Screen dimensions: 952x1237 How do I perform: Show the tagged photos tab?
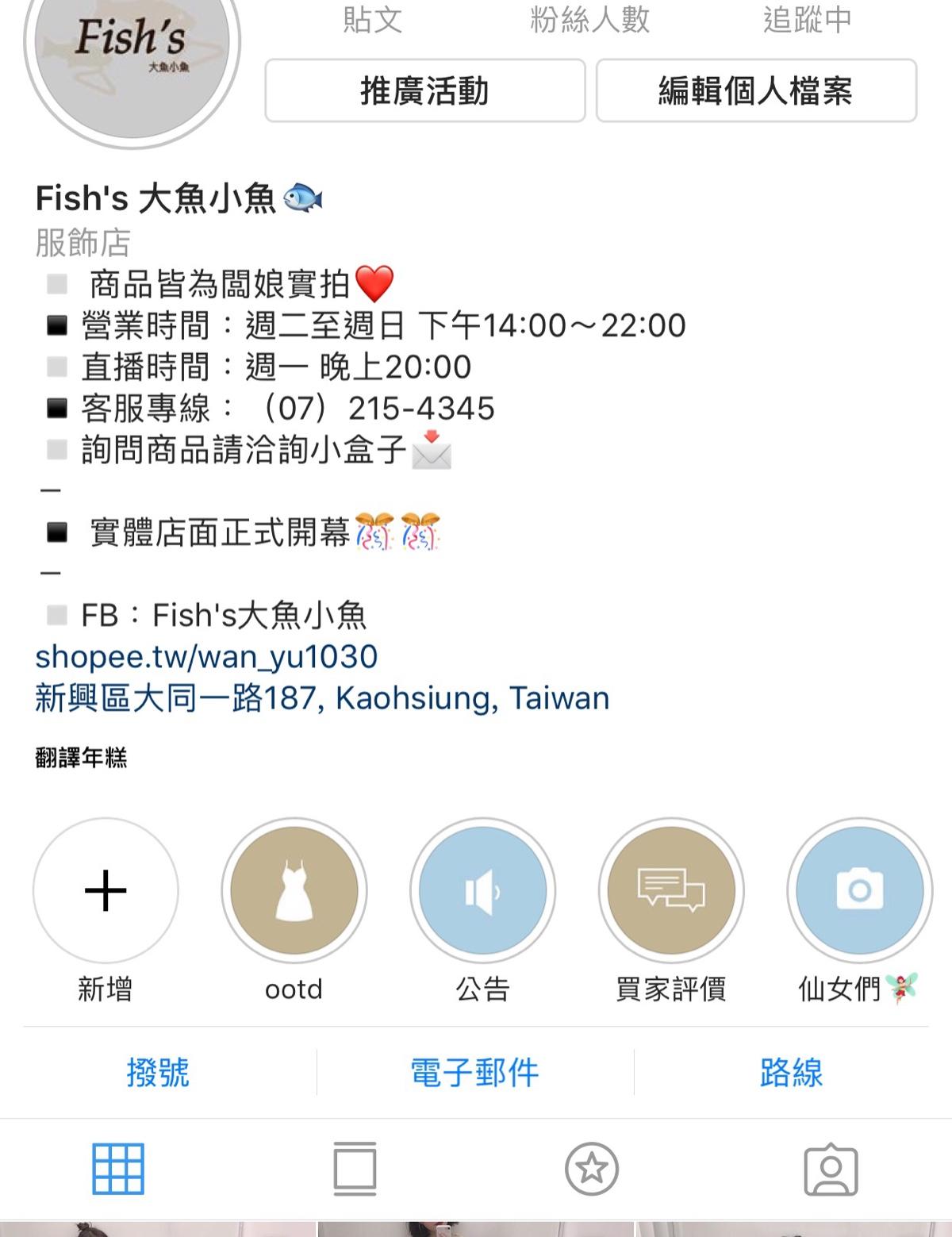tap(831, 1169)
